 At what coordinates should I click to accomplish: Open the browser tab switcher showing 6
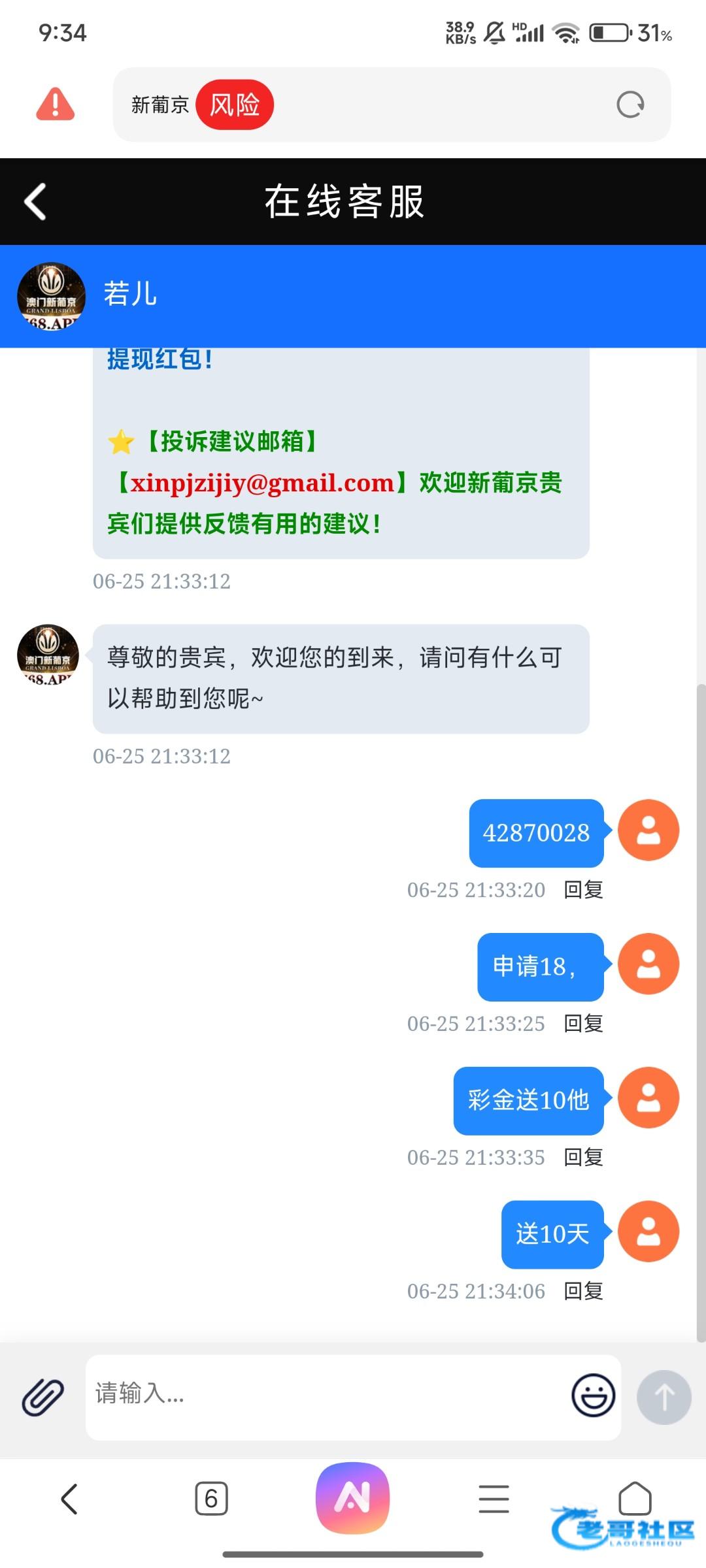211,1498
